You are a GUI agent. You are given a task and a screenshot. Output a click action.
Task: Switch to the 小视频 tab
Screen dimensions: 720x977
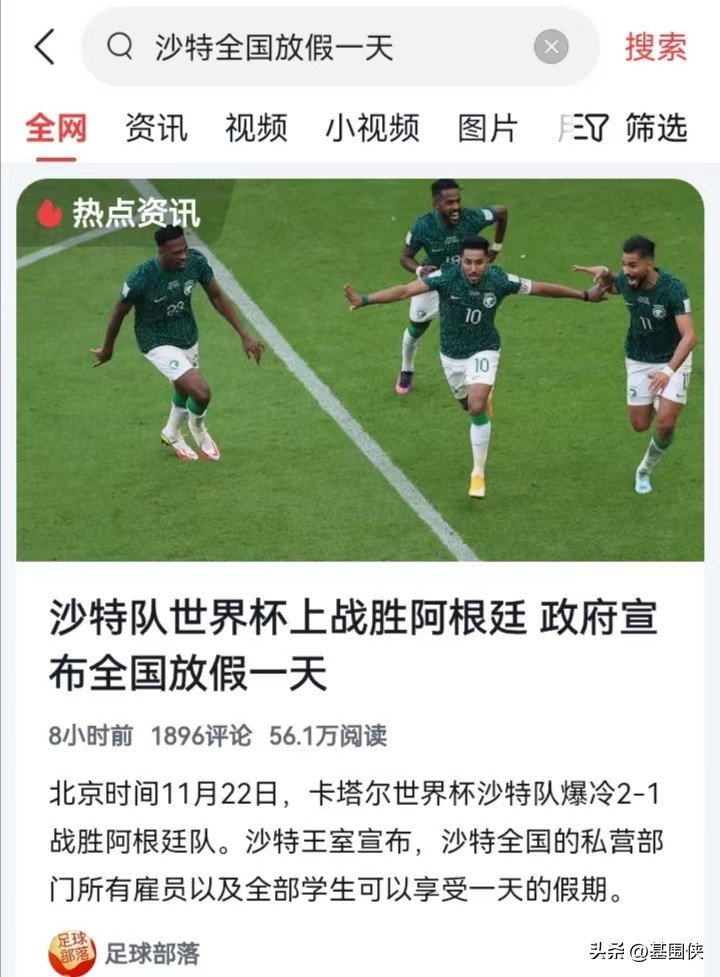click(372, 128)
